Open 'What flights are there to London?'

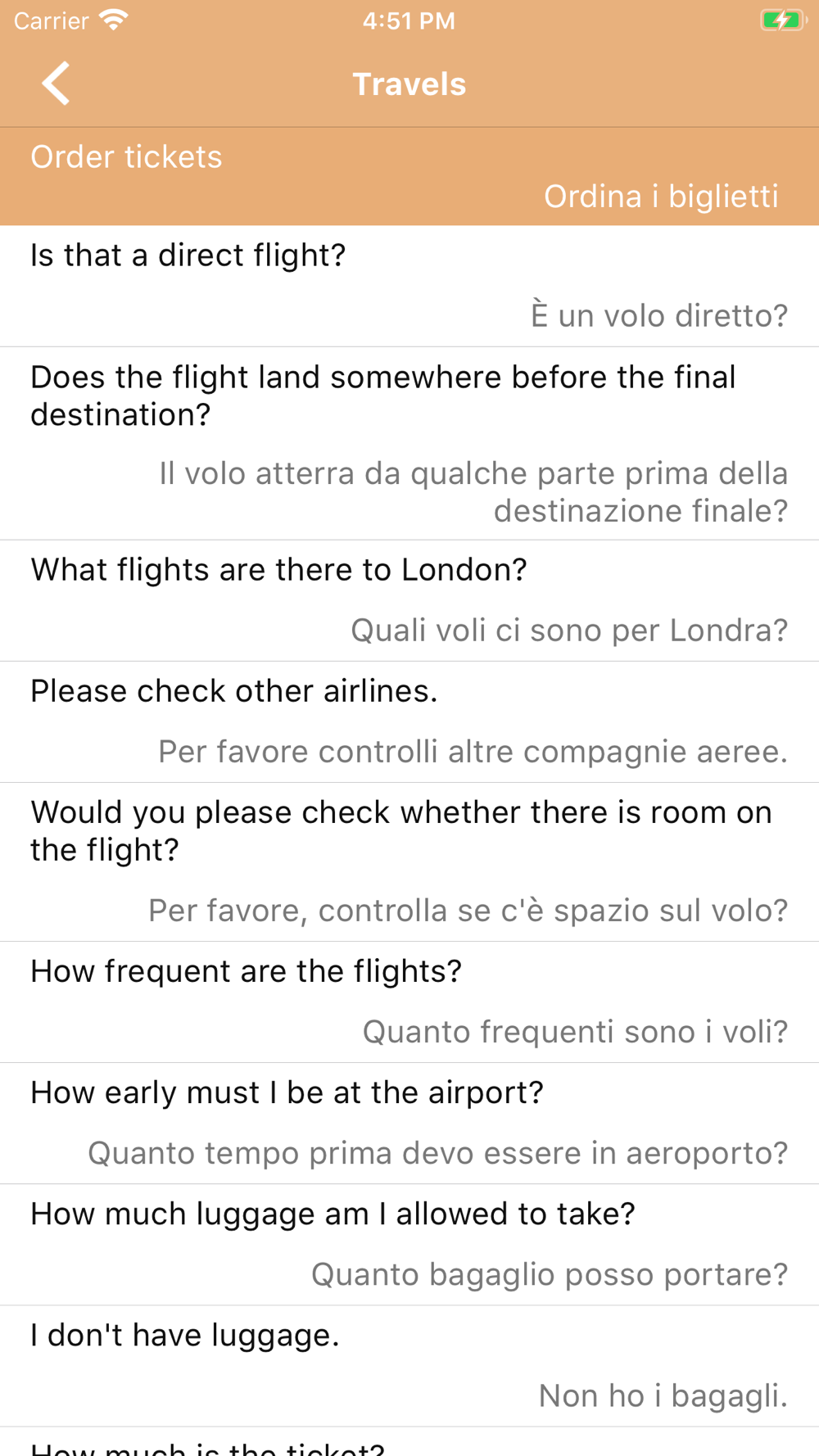pyautogui.click(x=409, y=600)
